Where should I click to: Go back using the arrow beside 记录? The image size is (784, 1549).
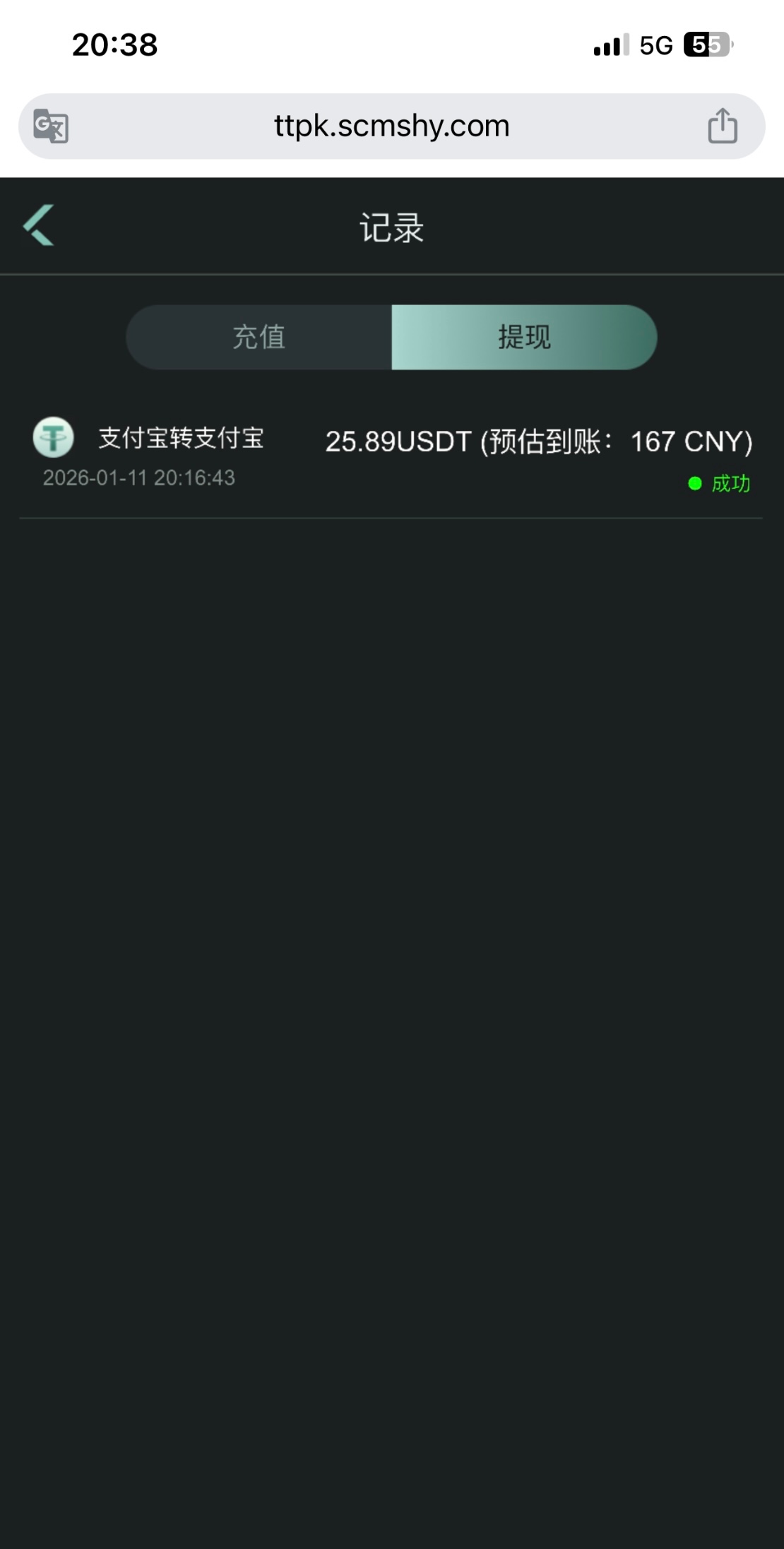pyautogui.click(x=39, y=226)
